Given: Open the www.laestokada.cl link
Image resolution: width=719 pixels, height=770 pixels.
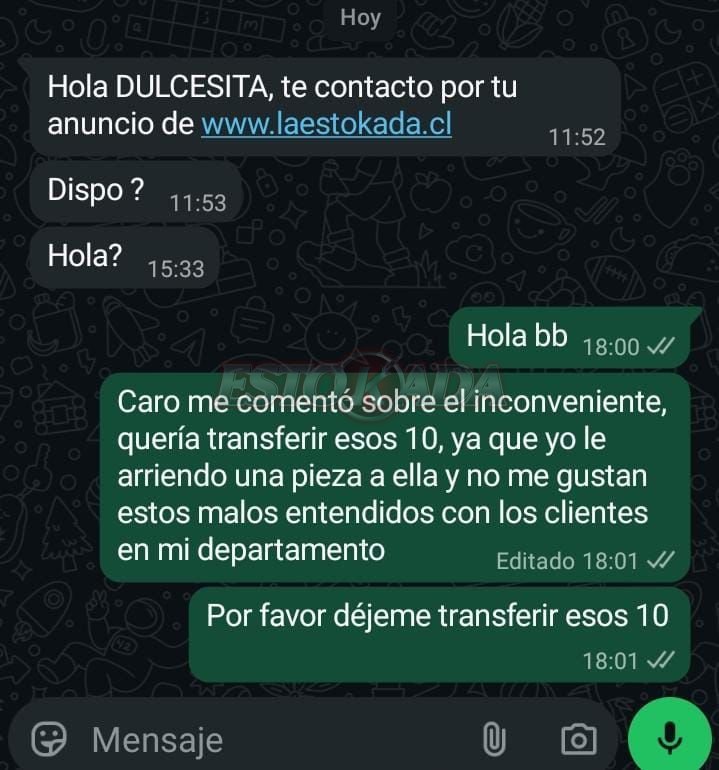Looking at the screenshot, I should [x=326, y=124].
